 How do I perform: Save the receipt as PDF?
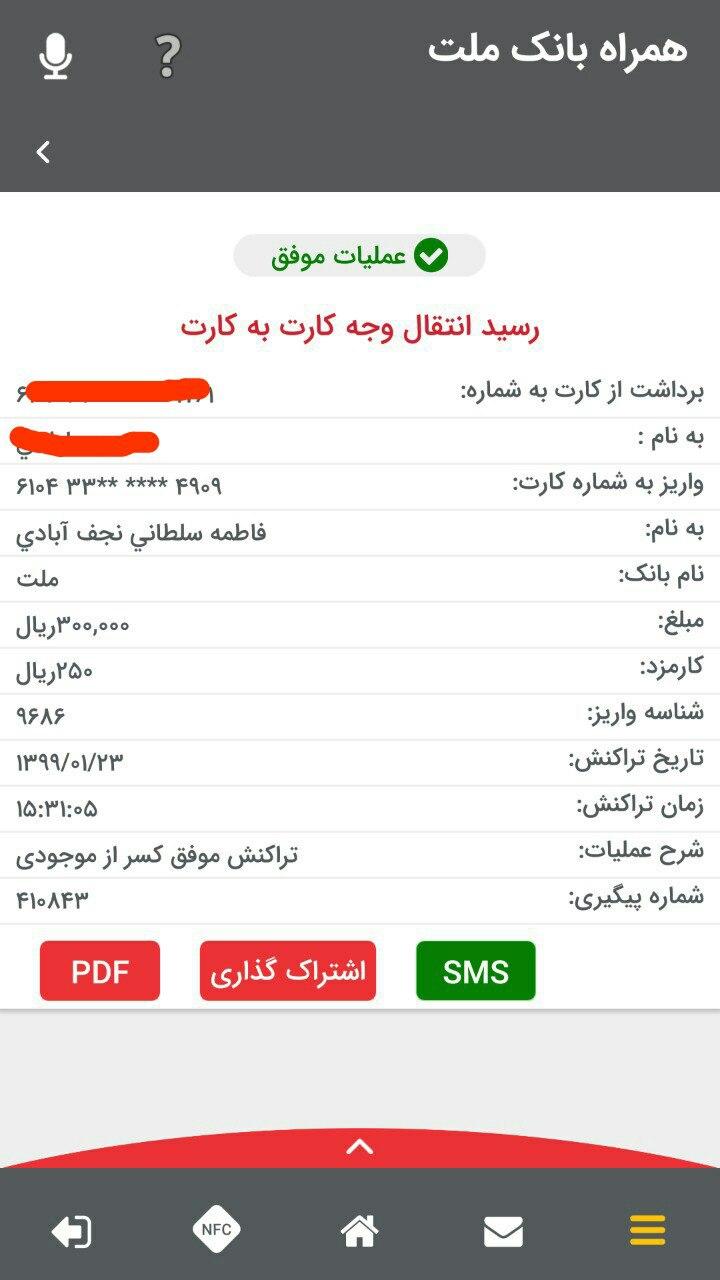(x=100, y=971)
